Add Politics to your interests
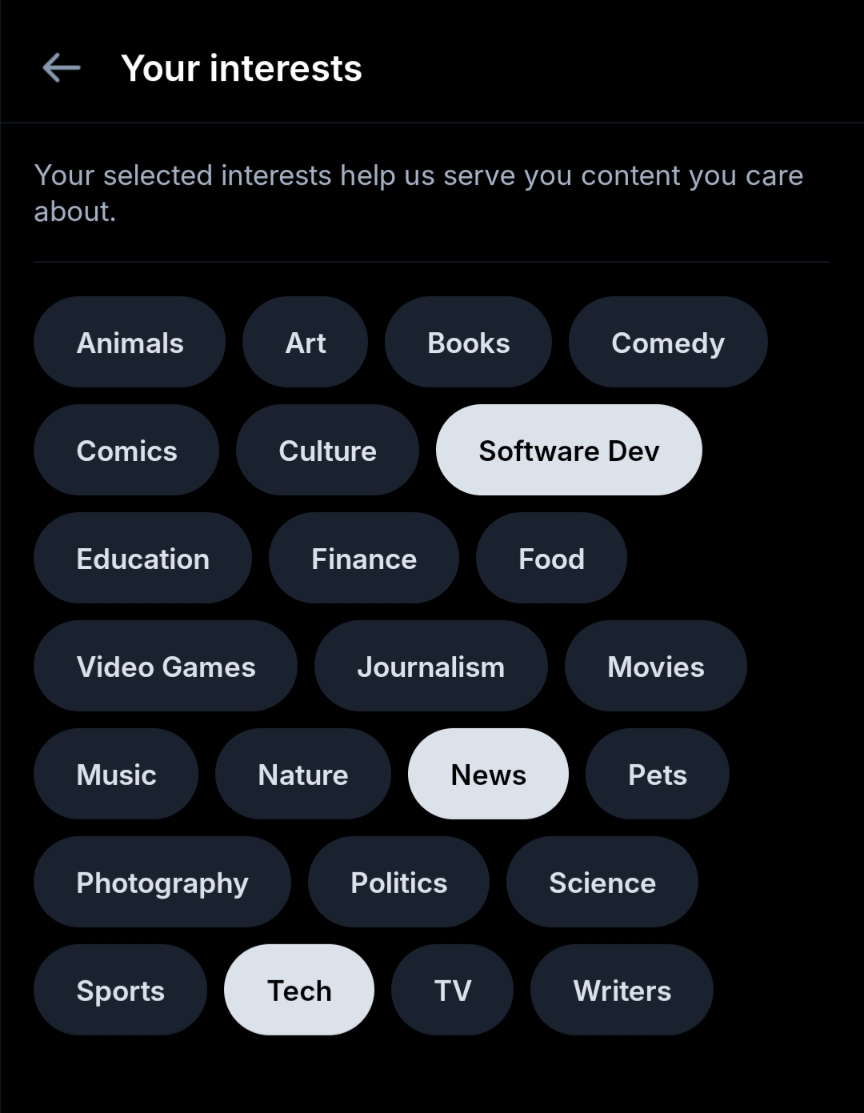Image resolution: width=864 pixels, height=1113 pixels. 398,882
